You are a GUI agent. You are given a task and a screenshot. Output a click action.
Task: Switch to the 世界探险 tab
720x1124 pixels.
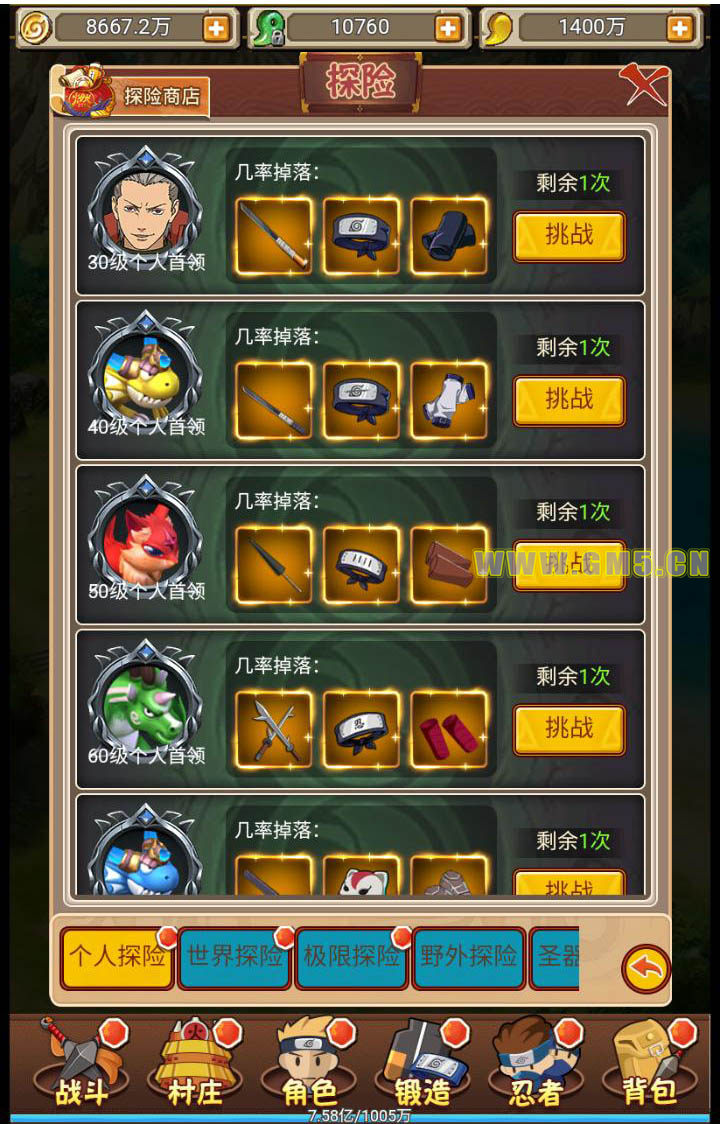click(x=234, y=957)
